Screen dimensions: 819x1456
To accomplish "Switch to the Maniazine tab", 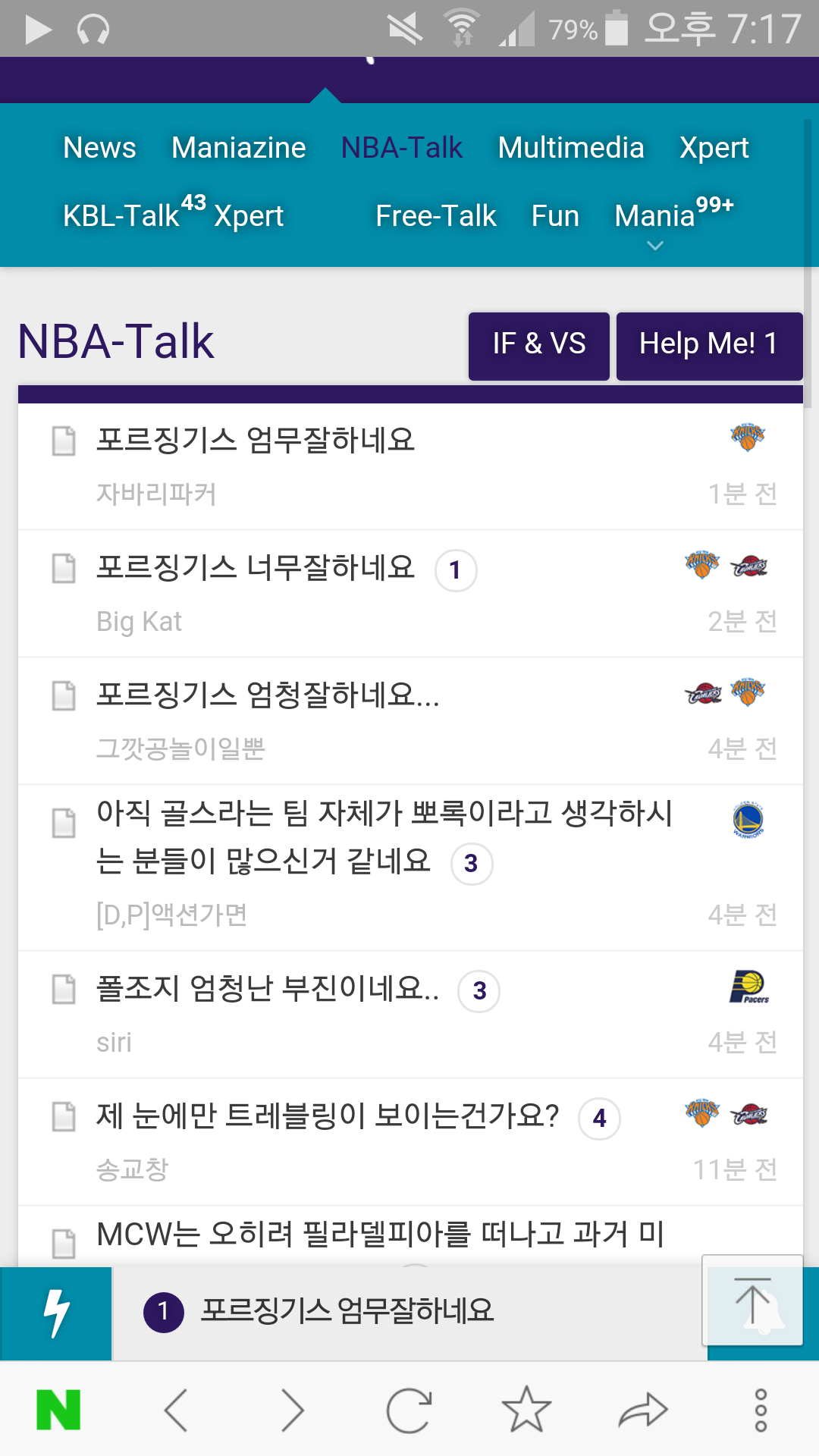I will coord(239,147).
